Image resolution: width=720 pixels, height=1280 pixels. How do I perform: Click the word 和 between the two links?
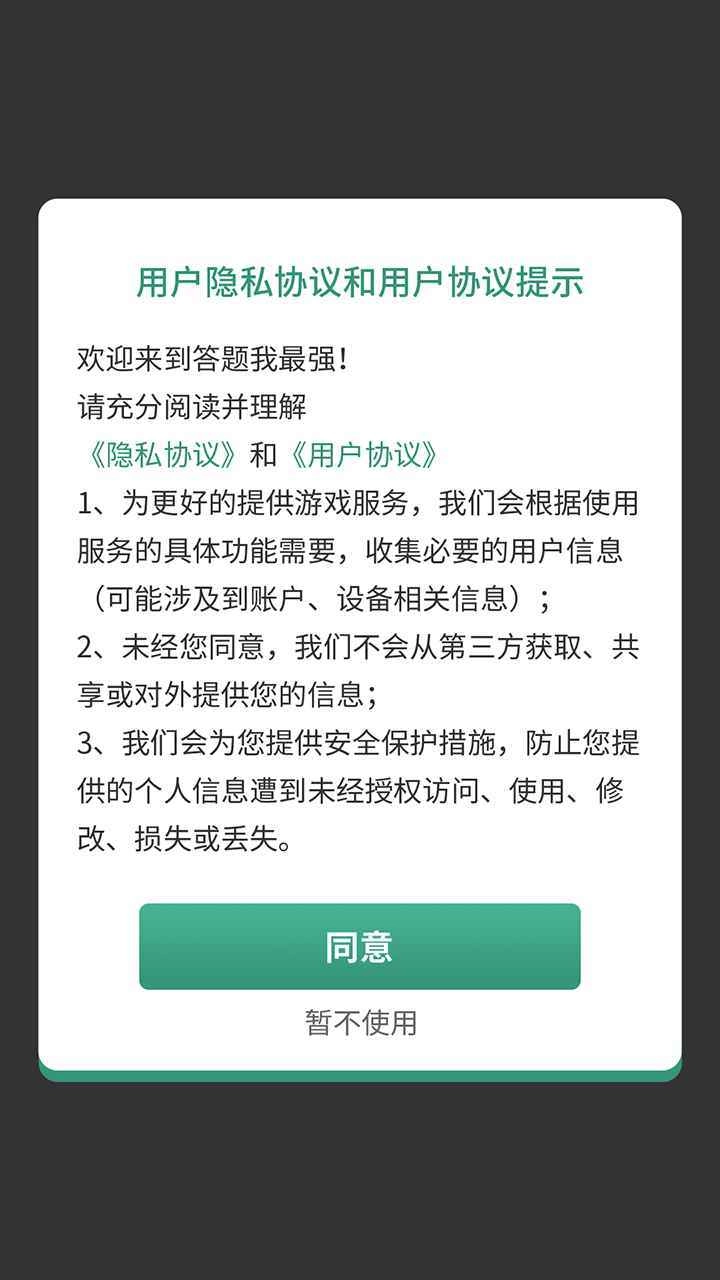(258, 456)
